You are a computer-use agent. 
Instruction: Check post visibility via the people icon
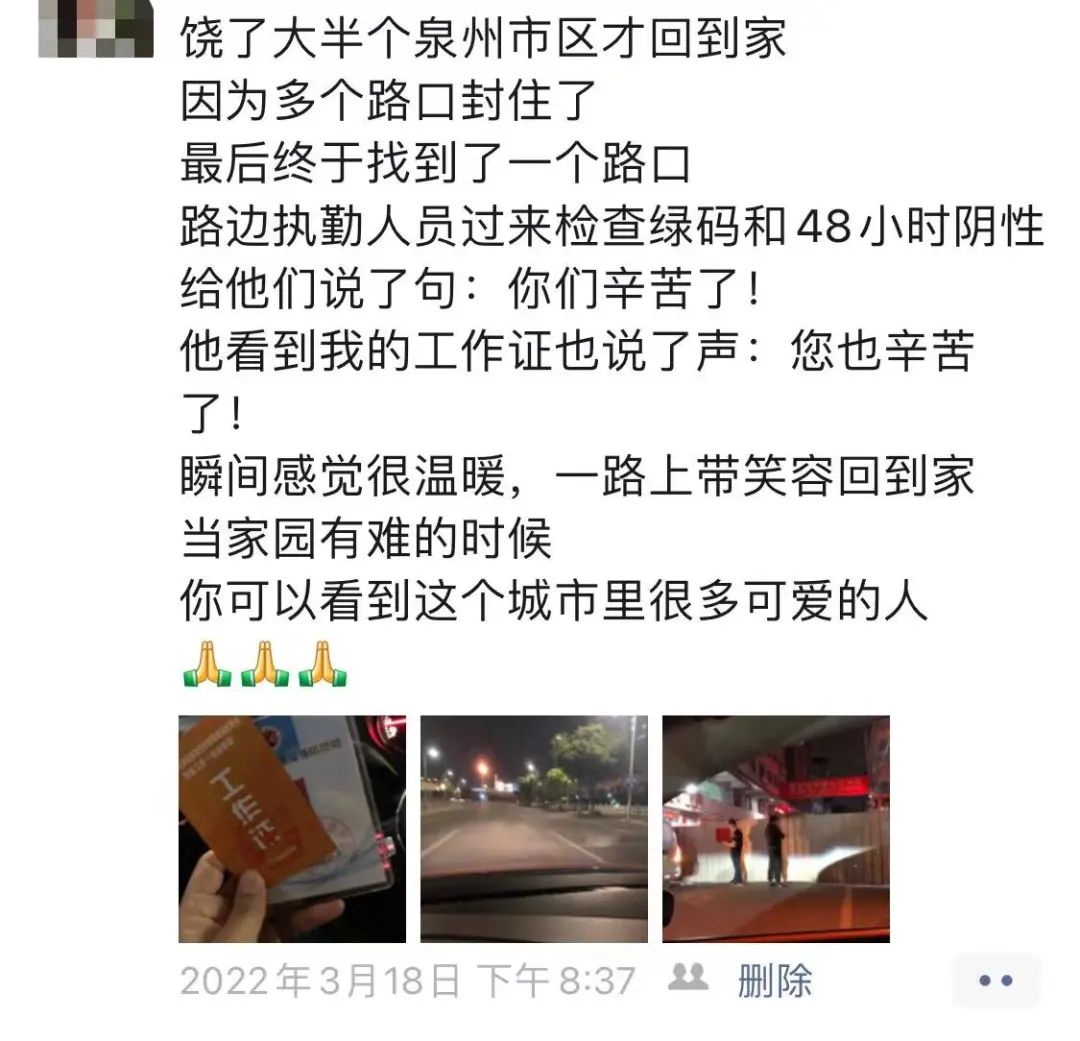pyautogui.click(x=689, y=977)
